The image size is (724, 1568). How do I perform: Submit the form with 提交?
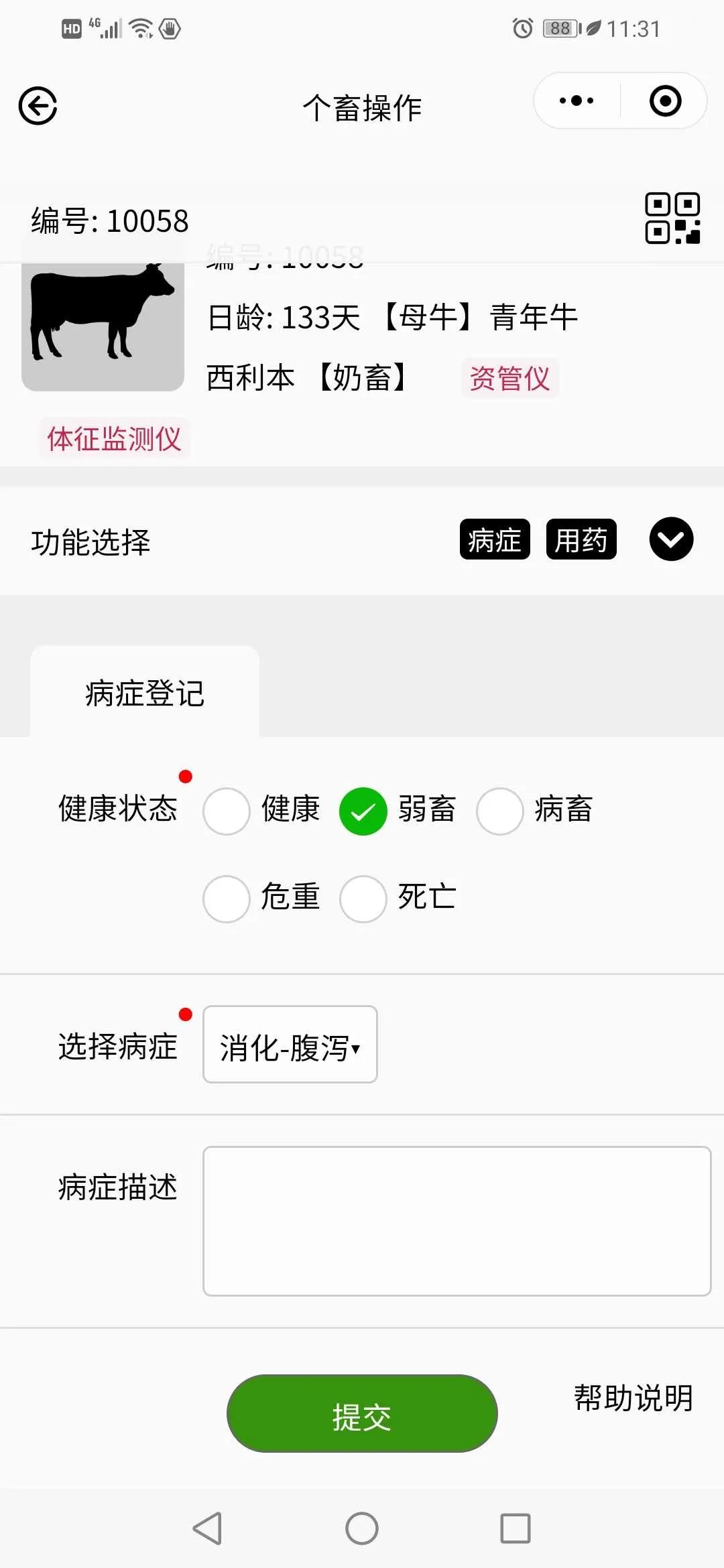[362, 1413]
